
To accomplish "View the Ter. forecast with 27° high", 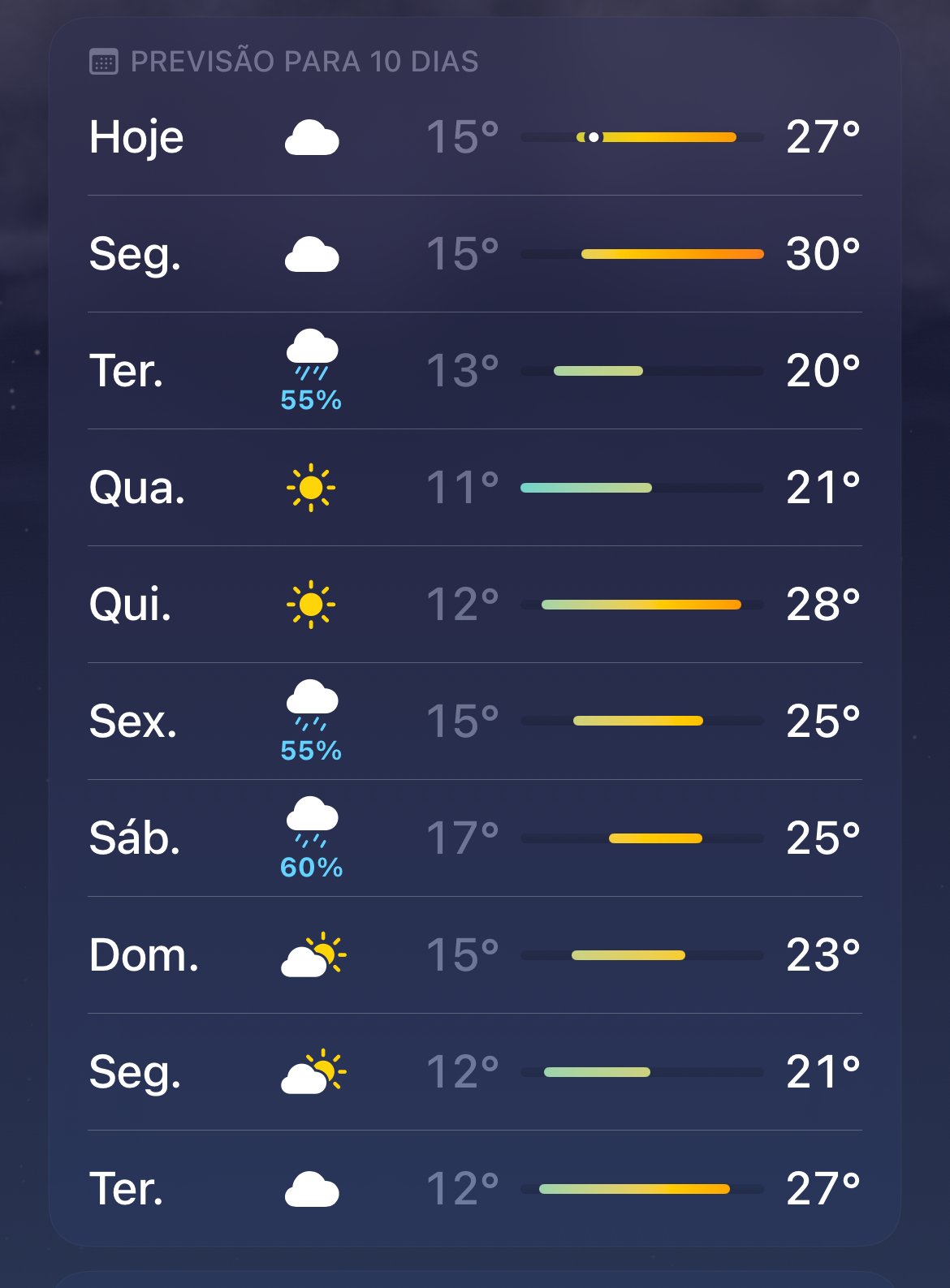I will (475, 1189).
